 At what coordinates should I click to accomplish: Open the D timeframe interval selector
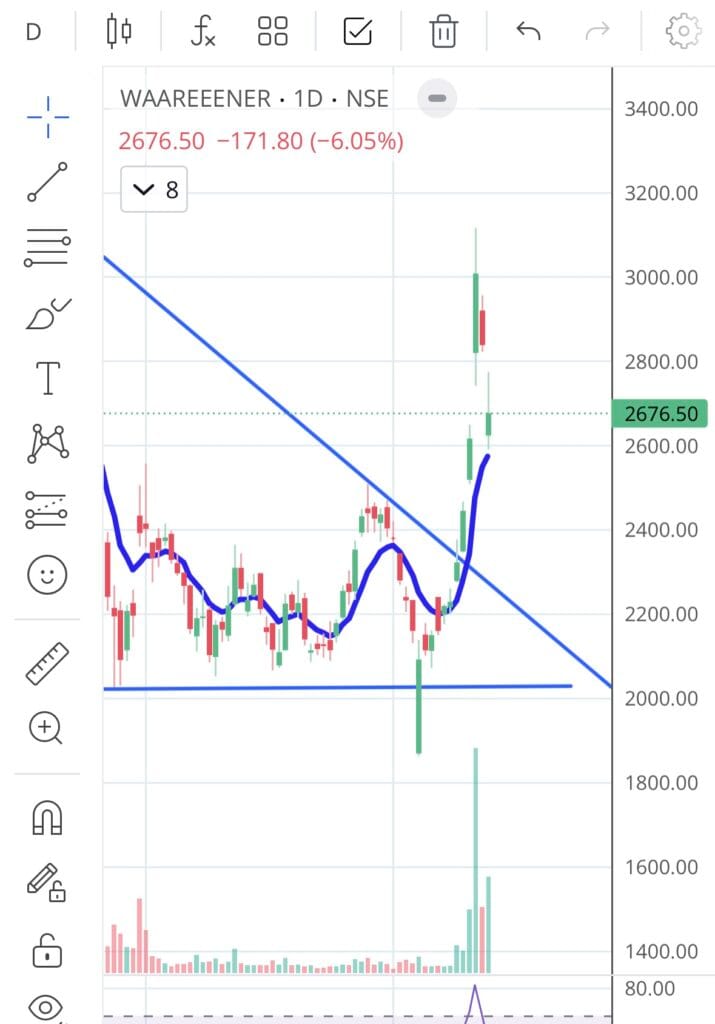coord(33,31)
